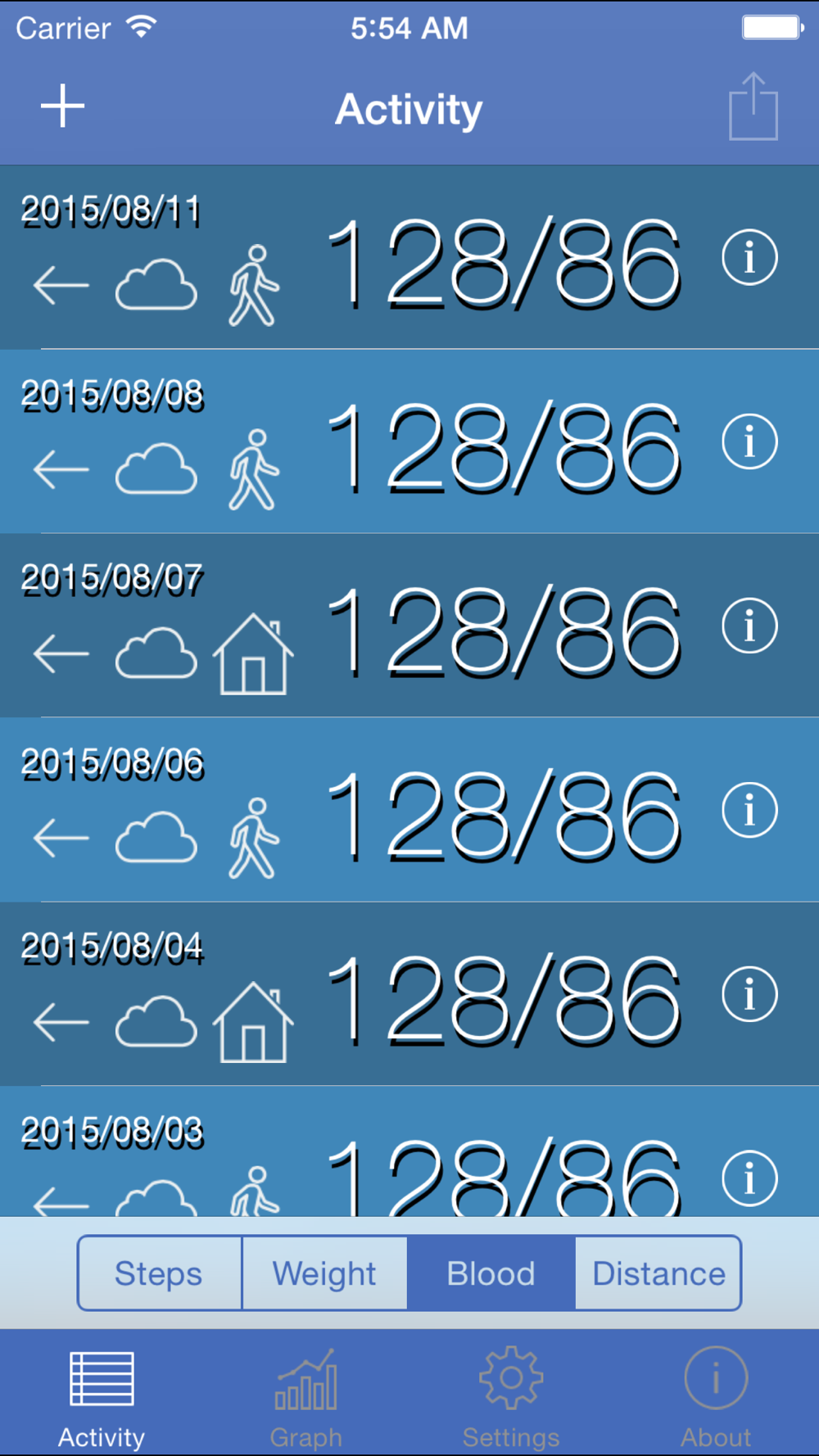
Task: Add a new activity entry
Action: pos(62,106)
